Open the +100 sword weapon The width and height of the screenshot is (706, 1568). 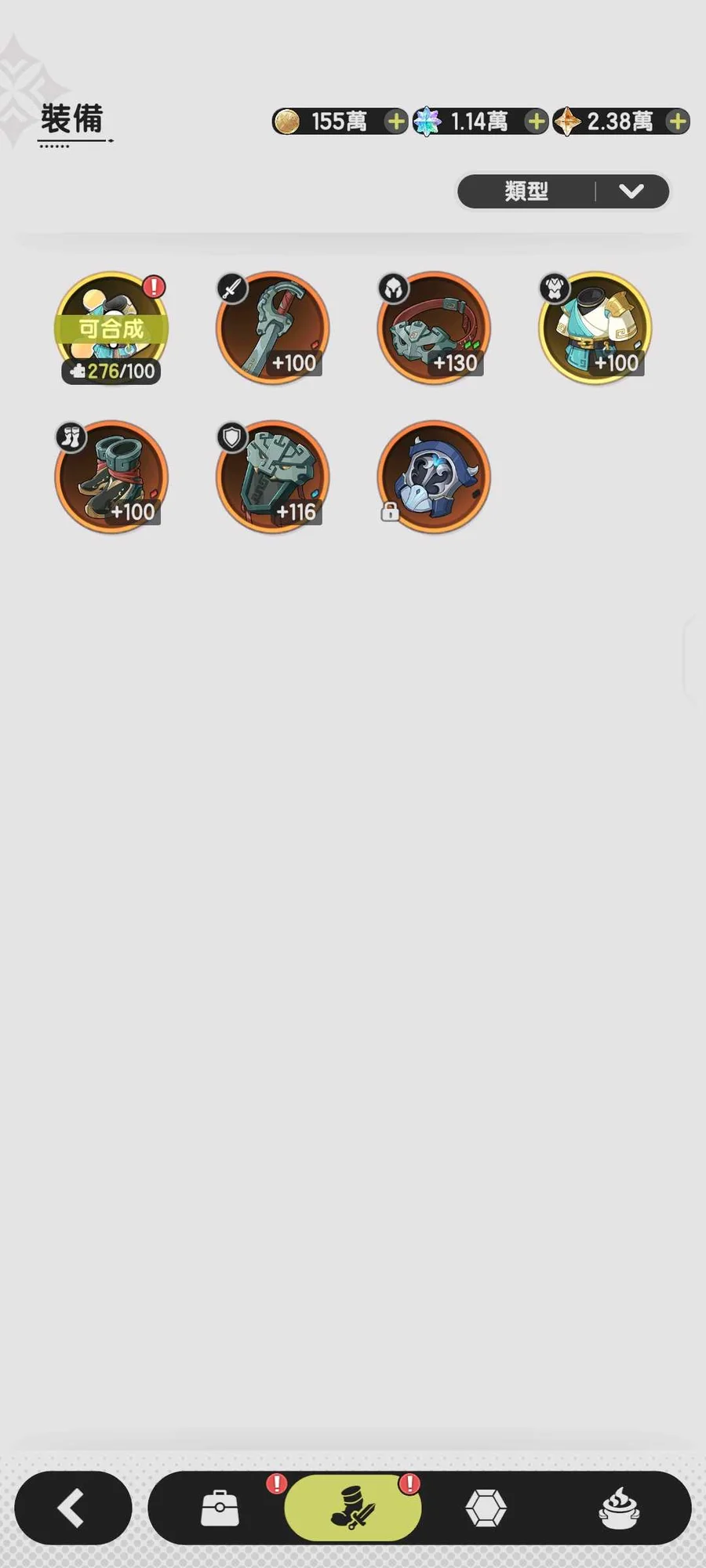(x=272, y=328)
